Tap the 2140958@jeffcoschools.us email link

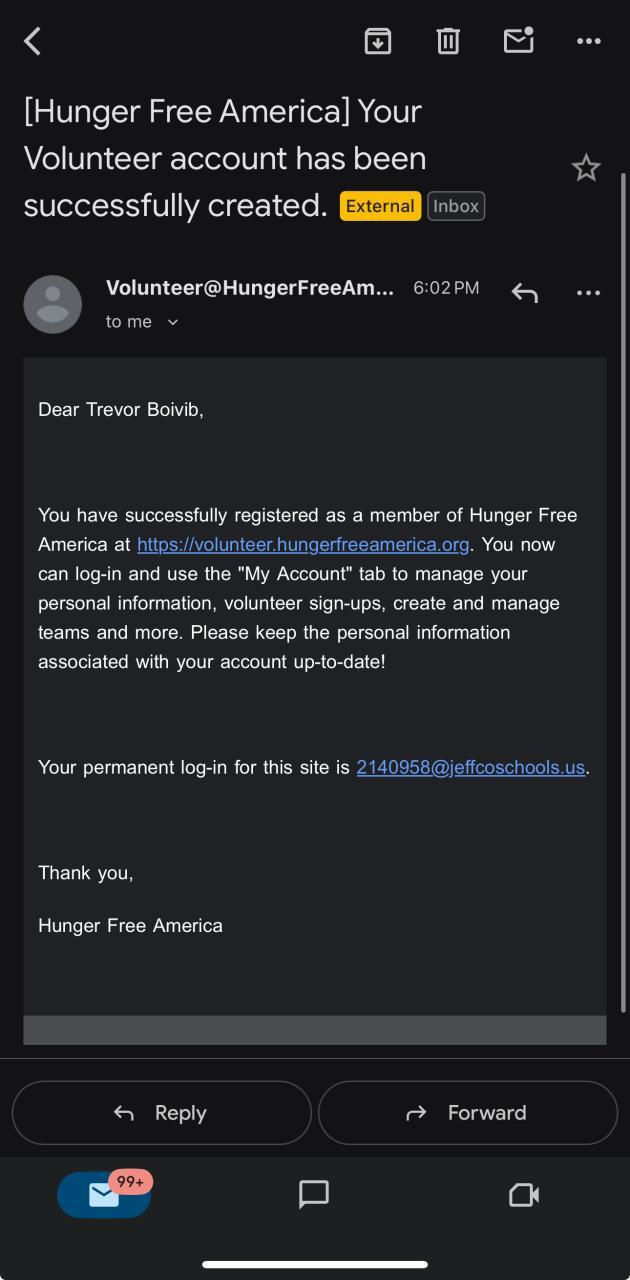coord(470,768)
